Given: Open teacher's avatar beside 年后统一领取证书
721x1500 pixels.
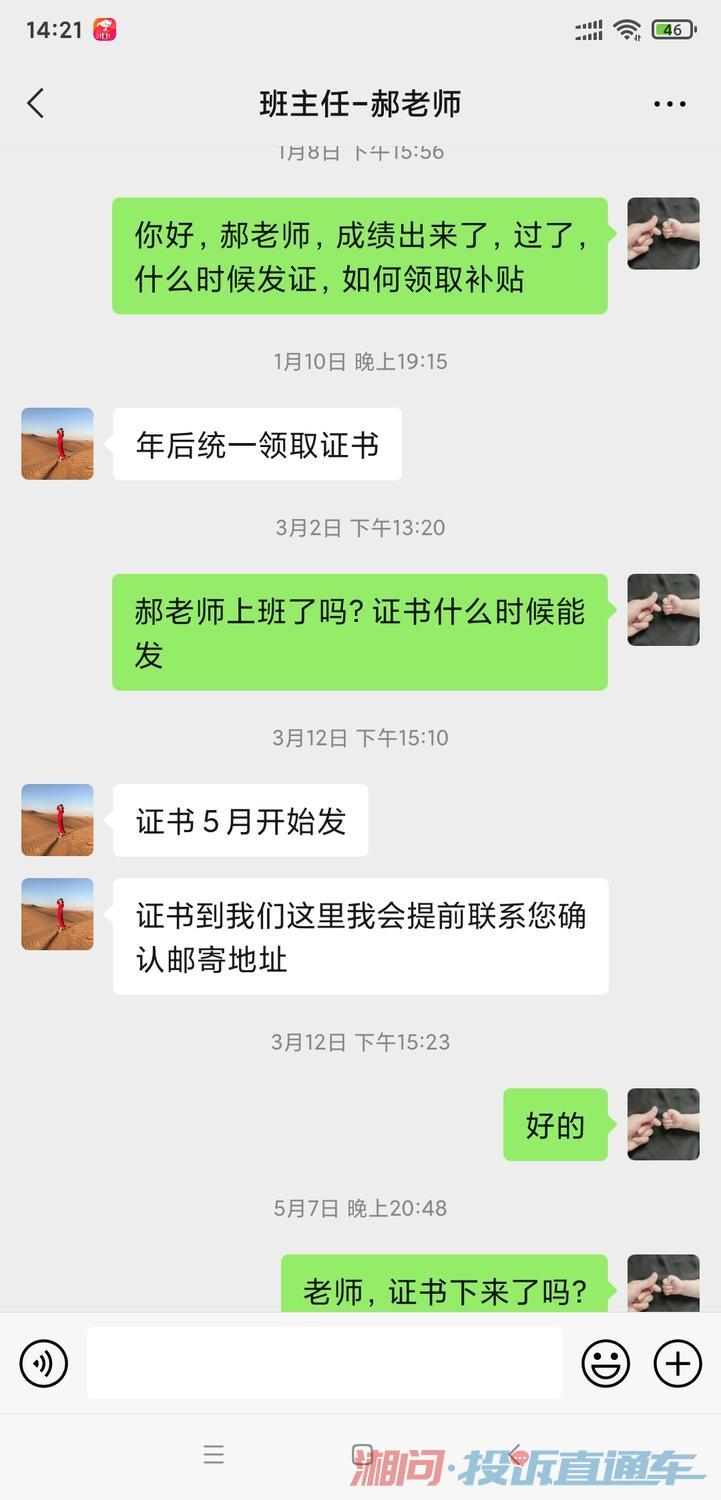Looking at the screenshot, I should 58,444.
